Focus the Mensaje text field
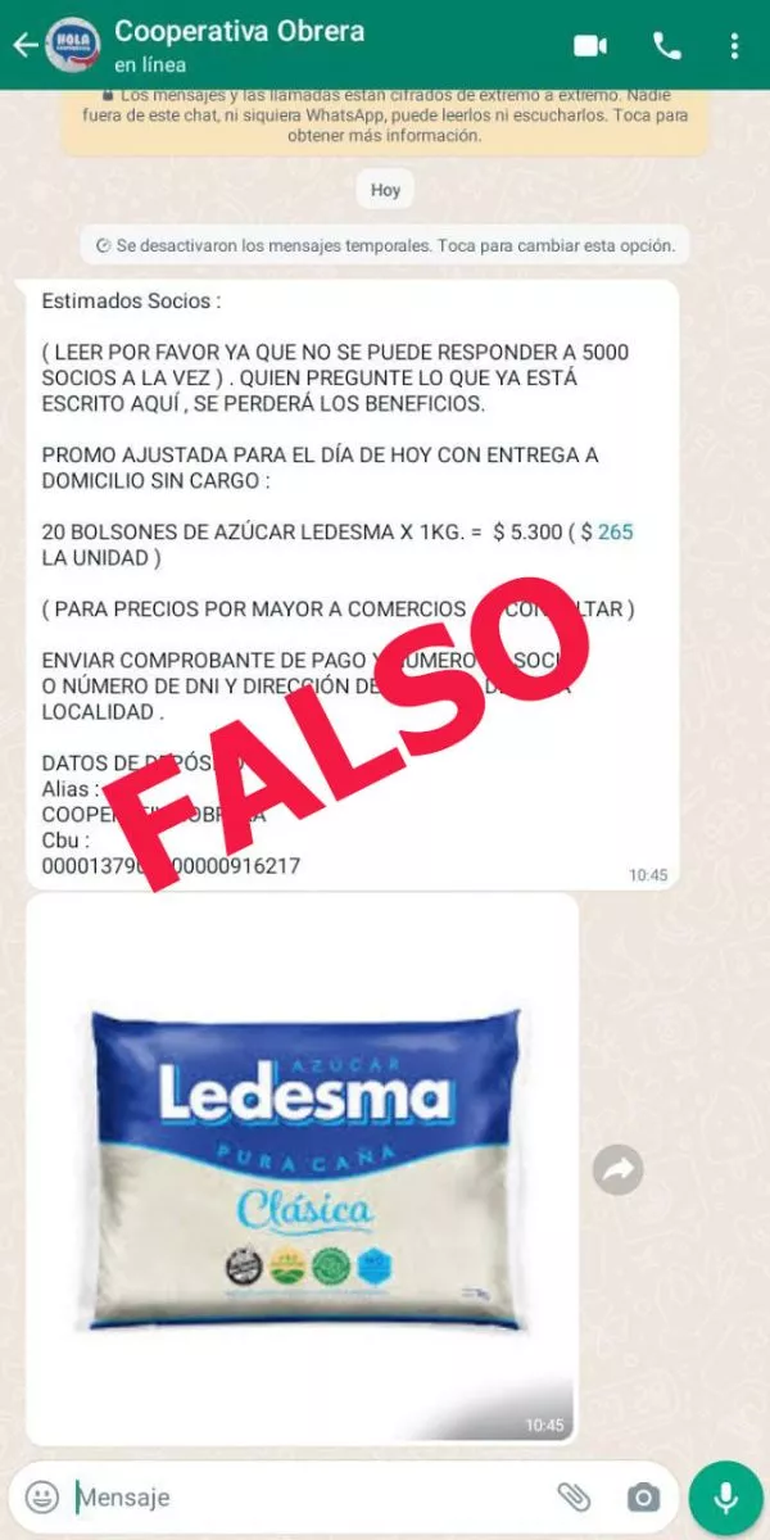Viewport: 770px width, 1540px height. 300,1497
